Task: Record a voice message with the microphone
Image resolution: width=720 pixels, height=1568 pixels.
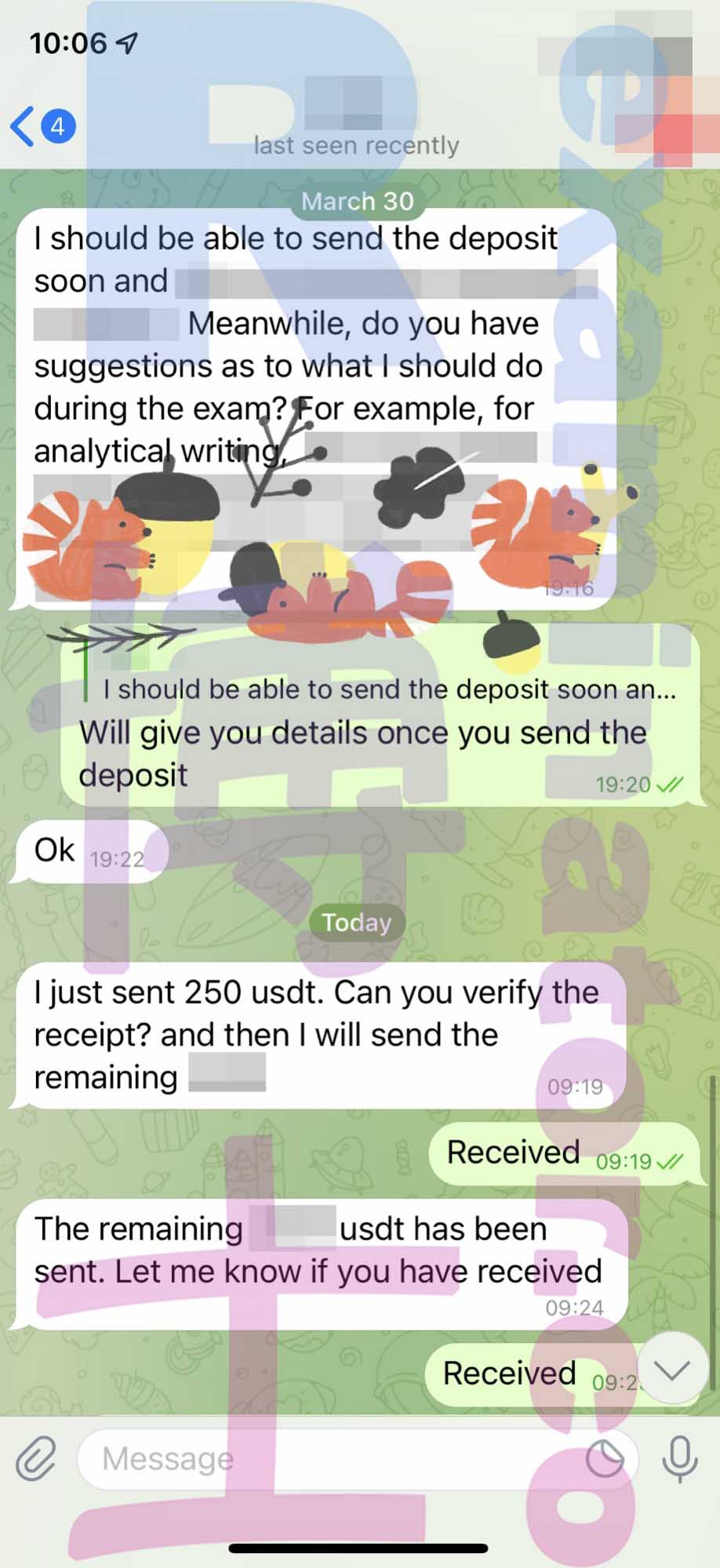Action: coord(679,1458)
